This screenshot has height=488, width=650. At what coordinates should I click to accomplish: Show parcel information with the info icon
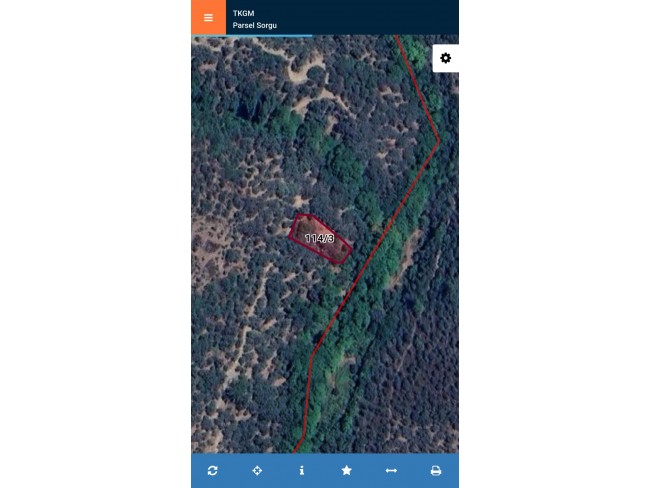[x=301, y=470]
